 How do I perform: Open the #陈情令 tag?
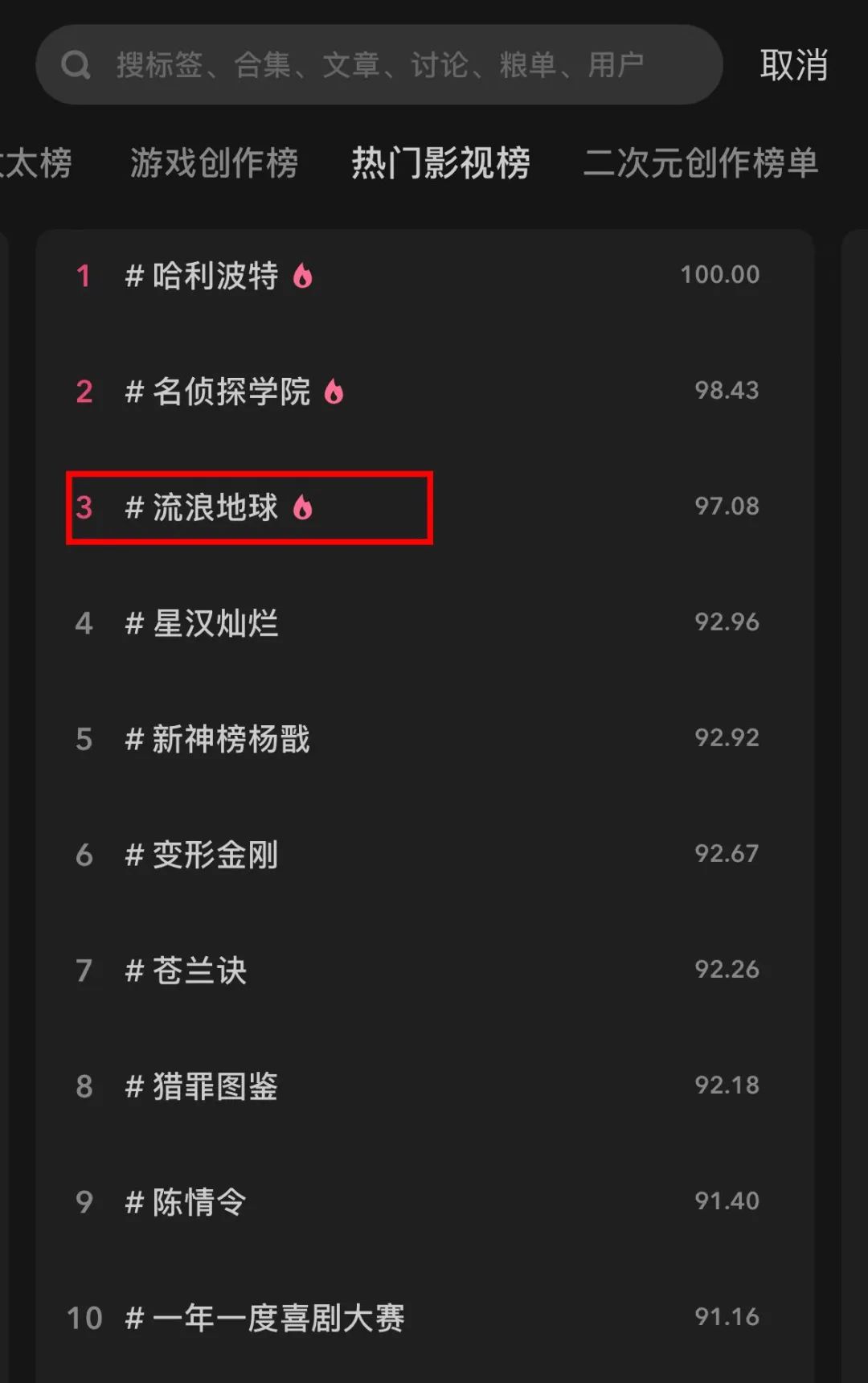(424, 1202)
